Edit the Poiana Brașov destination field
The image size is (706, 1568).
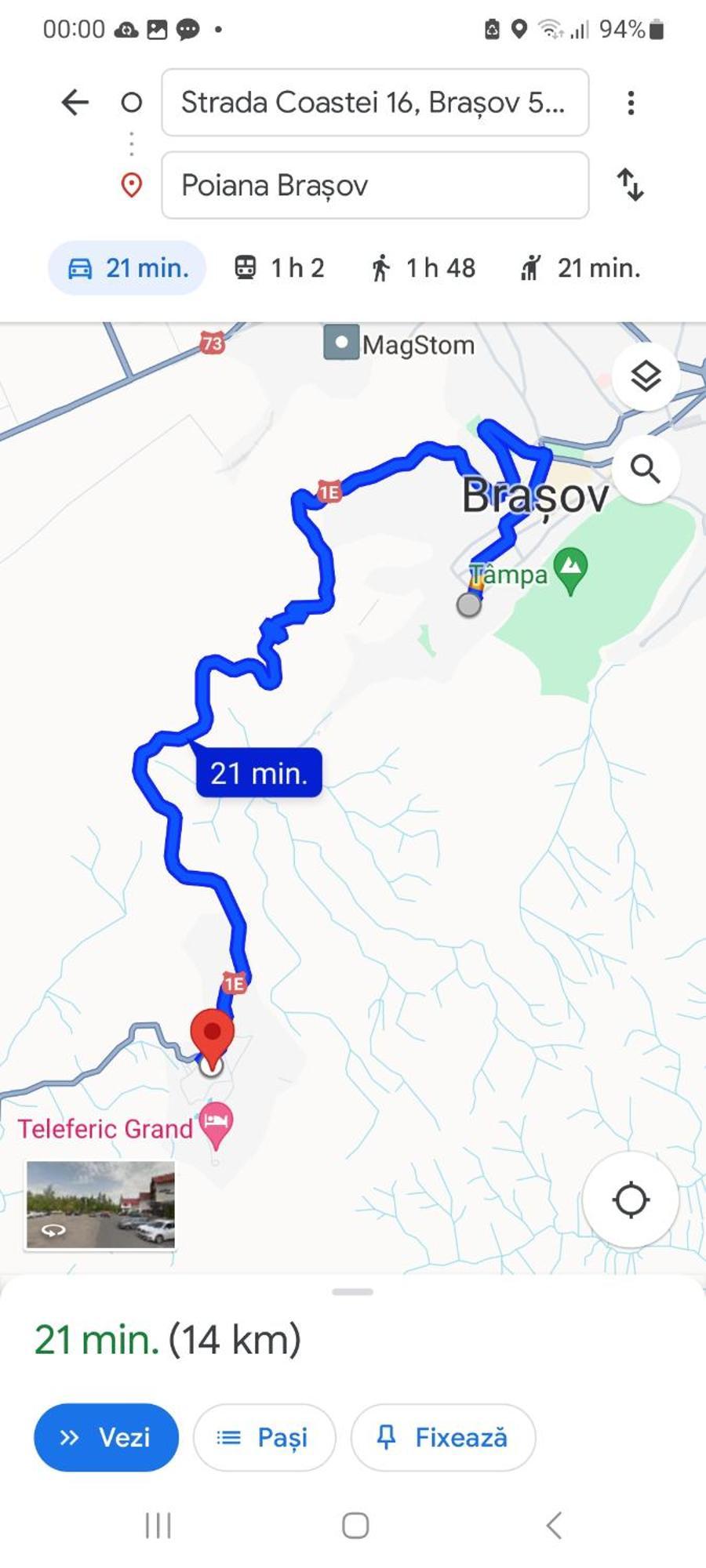point(374,186)
